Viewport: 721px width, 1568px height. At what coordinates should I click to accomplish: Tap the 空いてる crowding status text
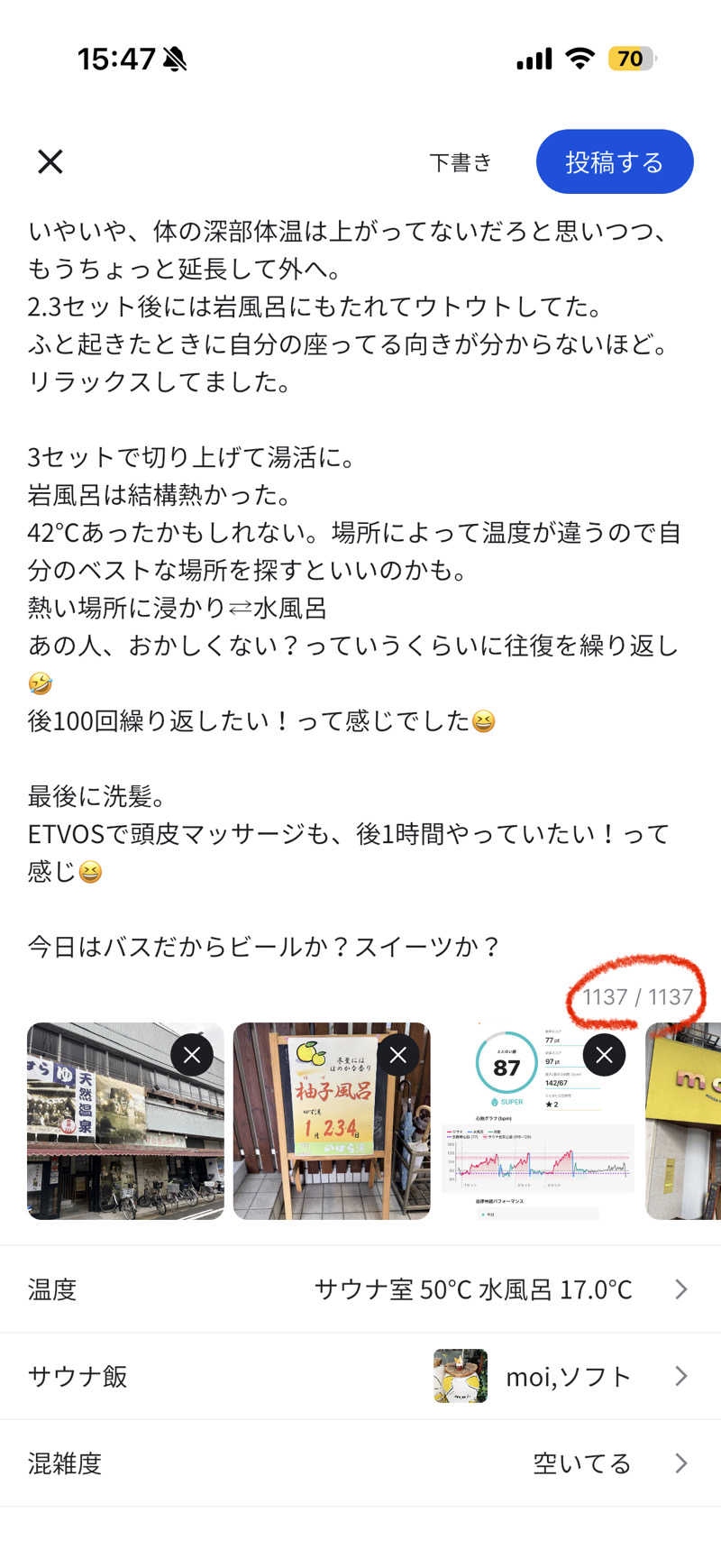pyautogui.click(x=581, y=1463)
